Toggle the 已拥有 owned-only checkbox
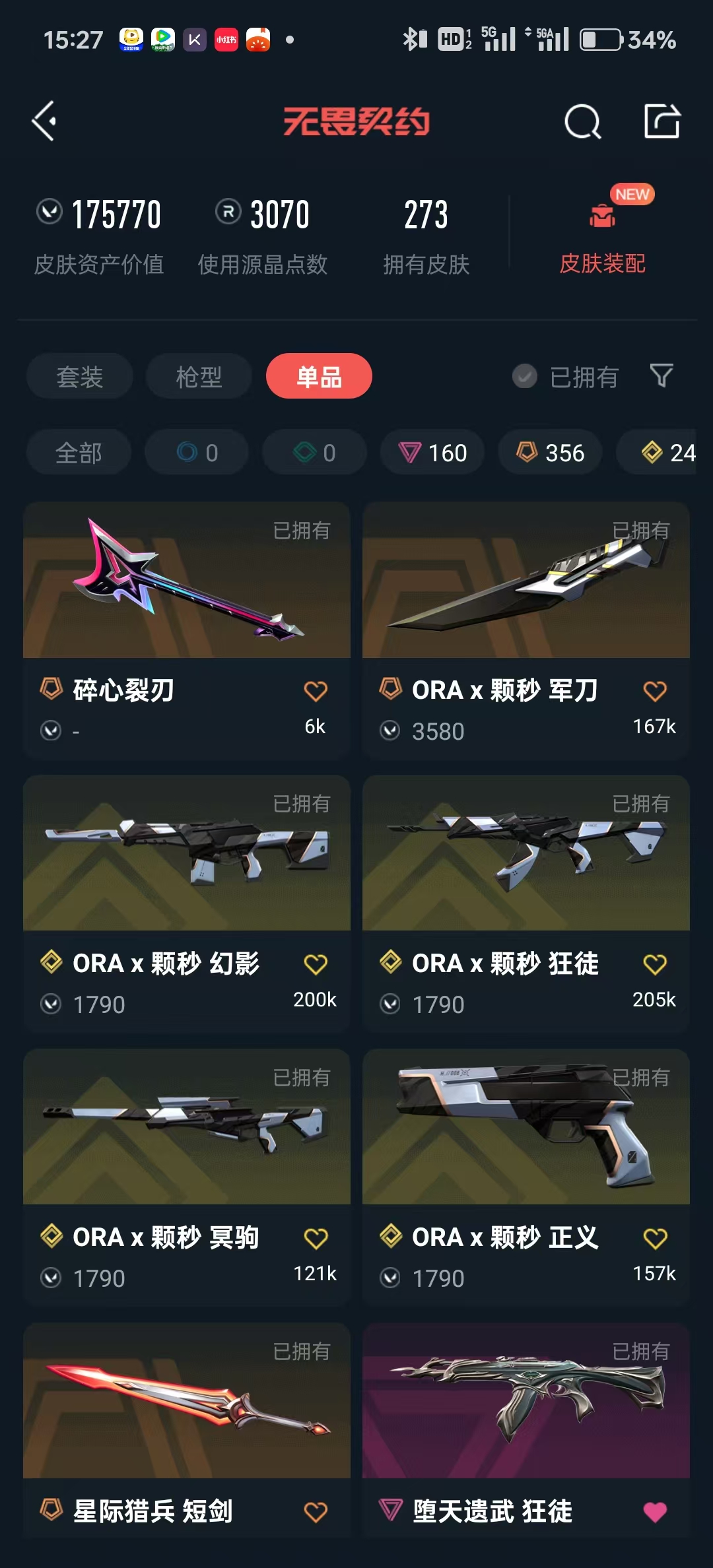The height and width of the screenshot is (1568, 713). pos(525,377)
